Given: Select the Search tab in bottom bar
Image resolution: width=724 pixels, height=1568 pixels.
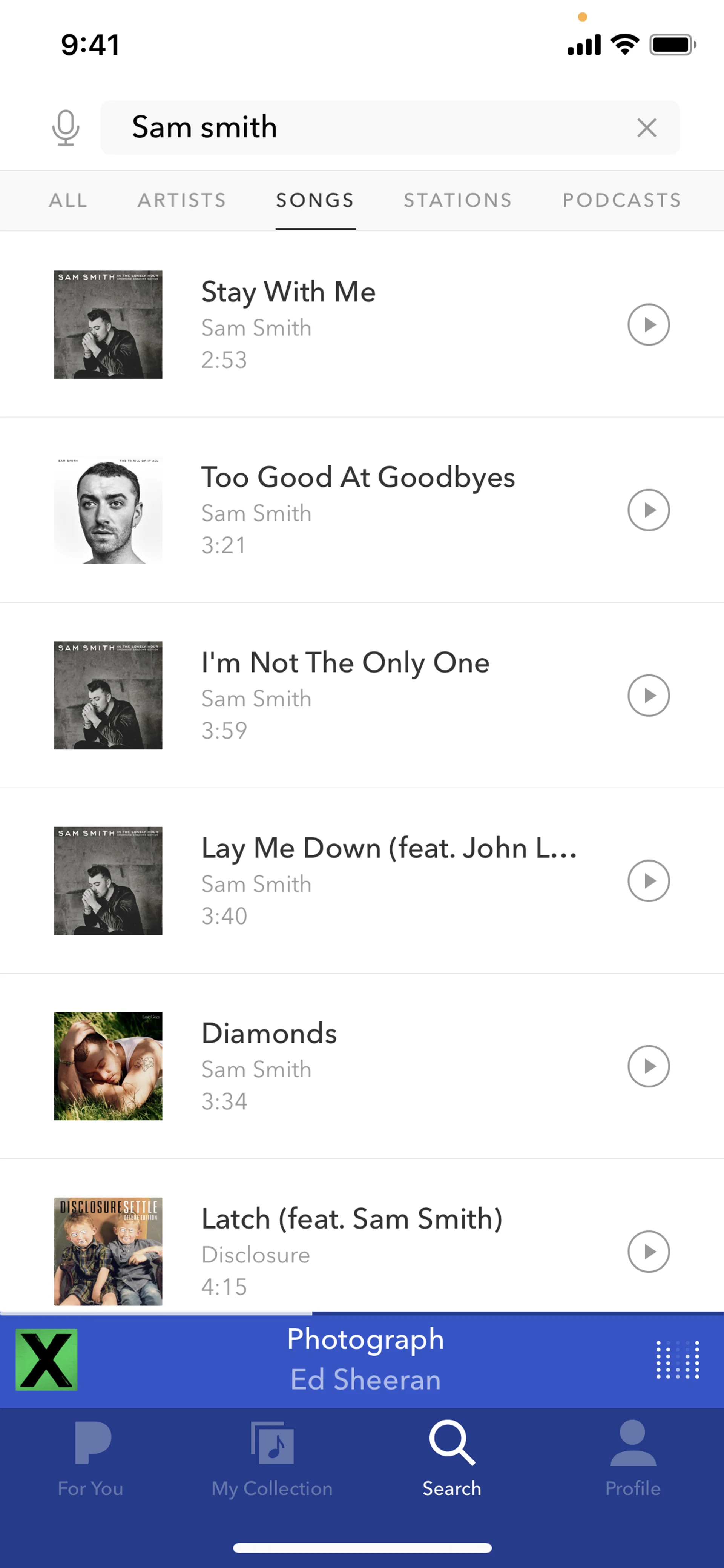Looking at the screenshot, I should coord(451,1459).
